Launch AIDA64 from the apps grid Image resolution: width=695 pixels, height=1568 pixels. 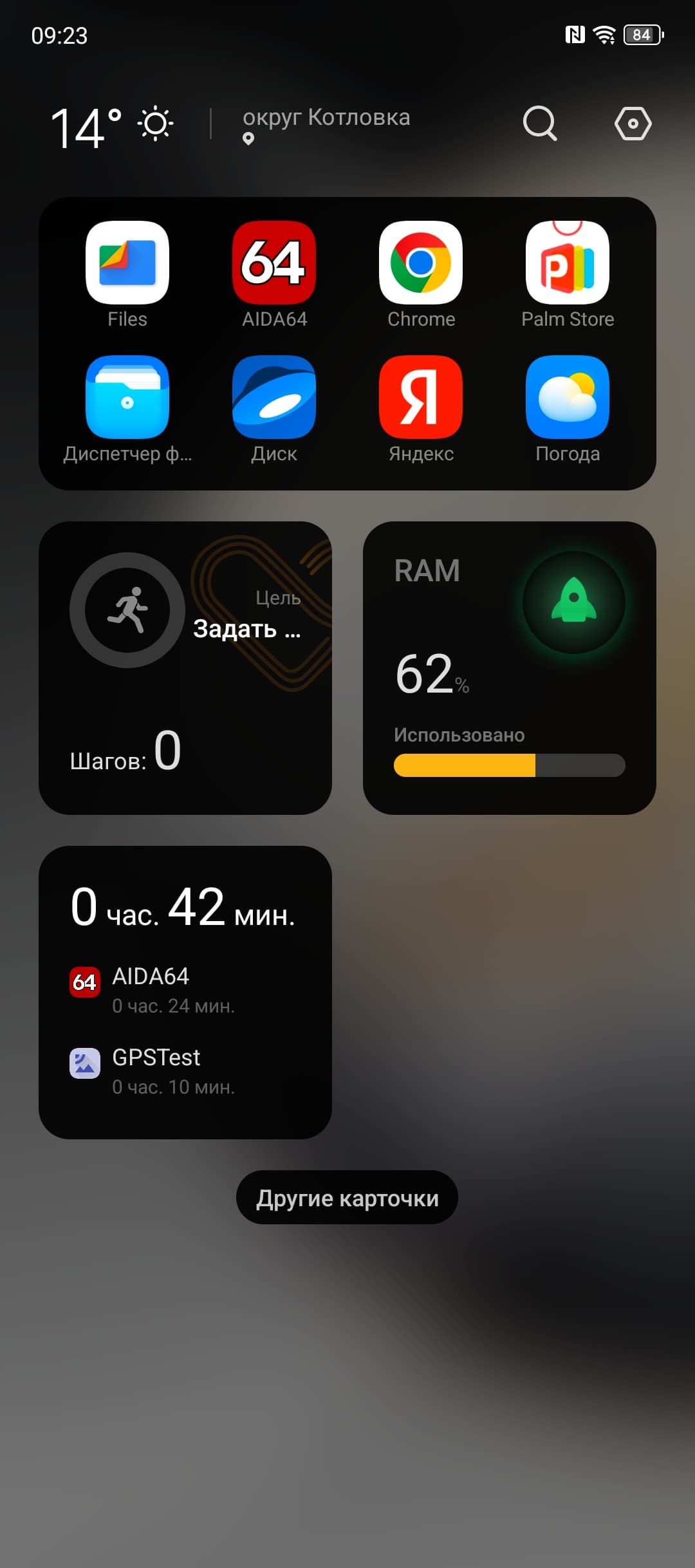(x=274, y=263)
